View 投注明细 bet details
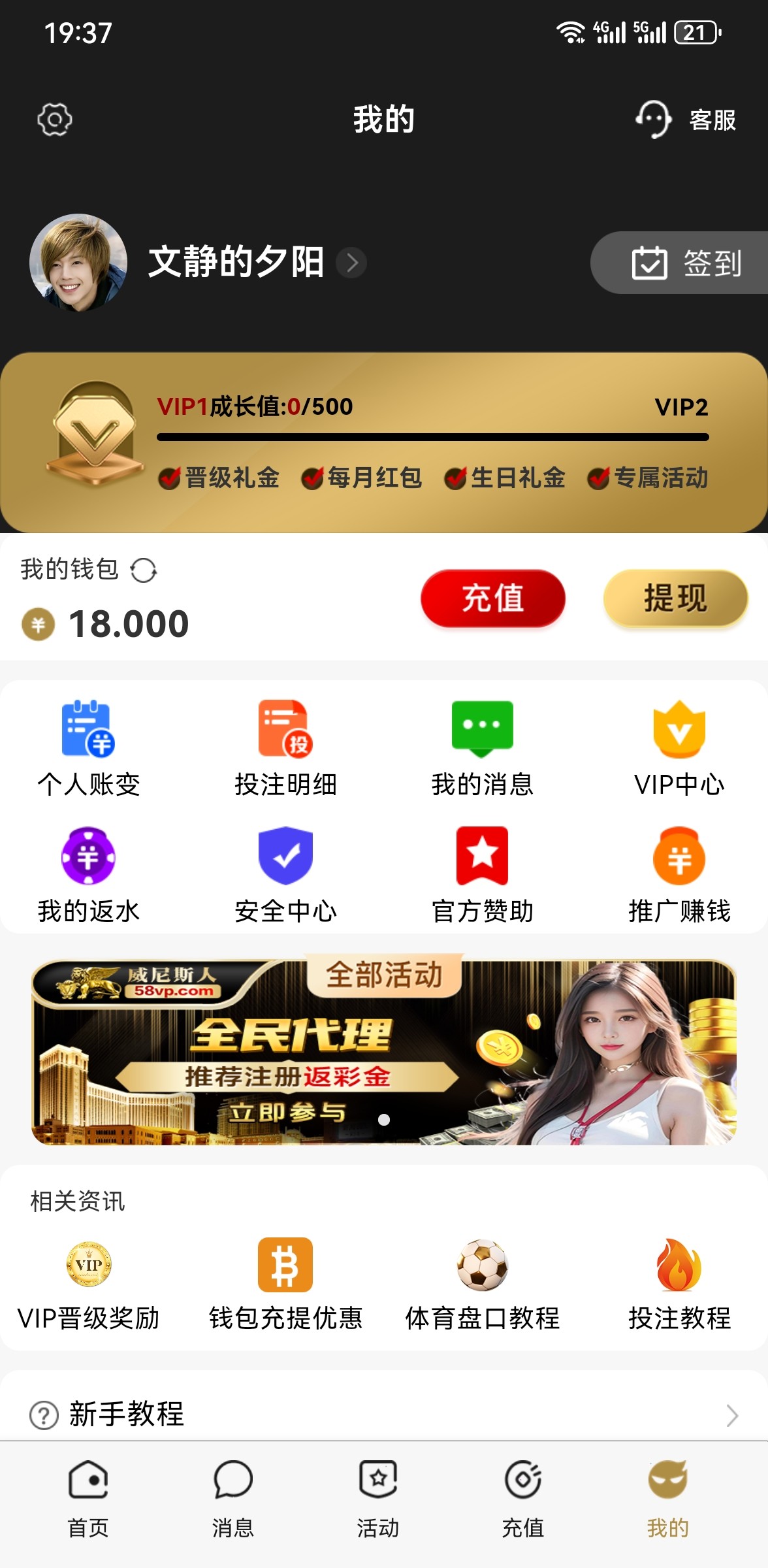This screenshot has width=768, height=1568. pos(285,747)
